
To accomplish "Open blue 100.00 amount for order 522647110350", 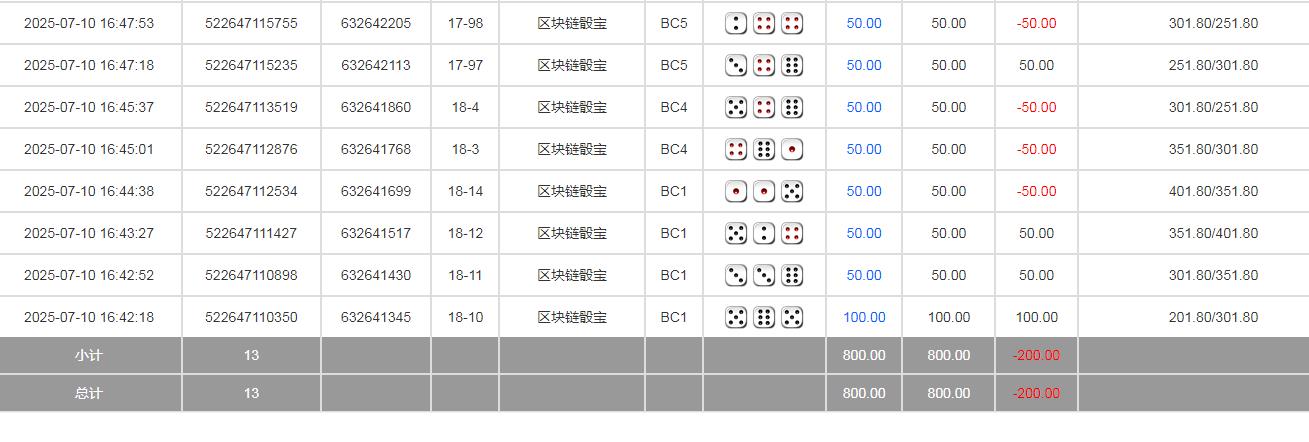I will (864, 317).
